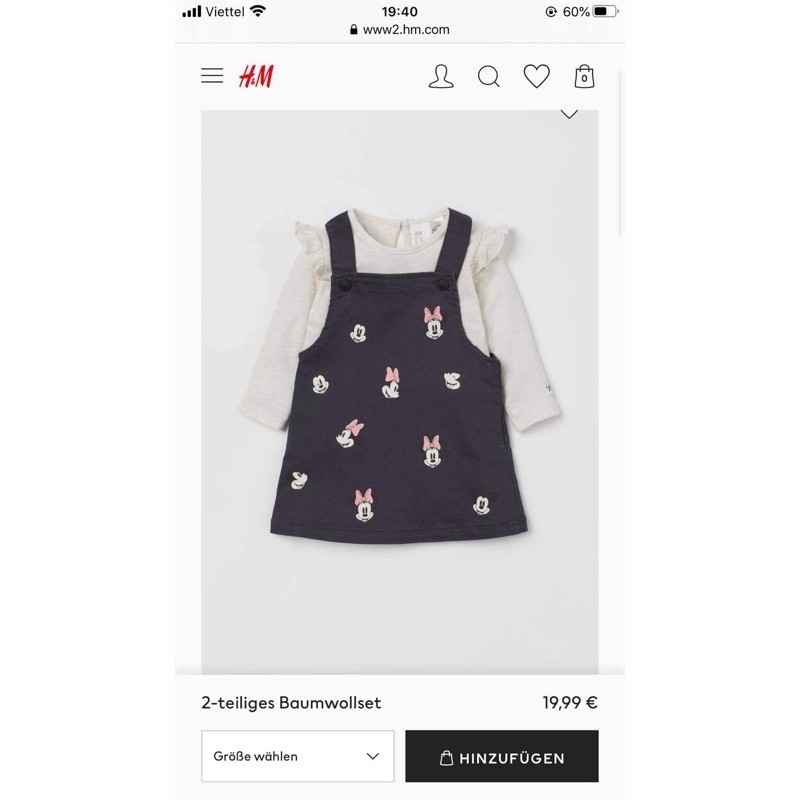The height and width of the screenshot is (800, 800).
Task: Add this item to favorites
Action: pos(569,112)
